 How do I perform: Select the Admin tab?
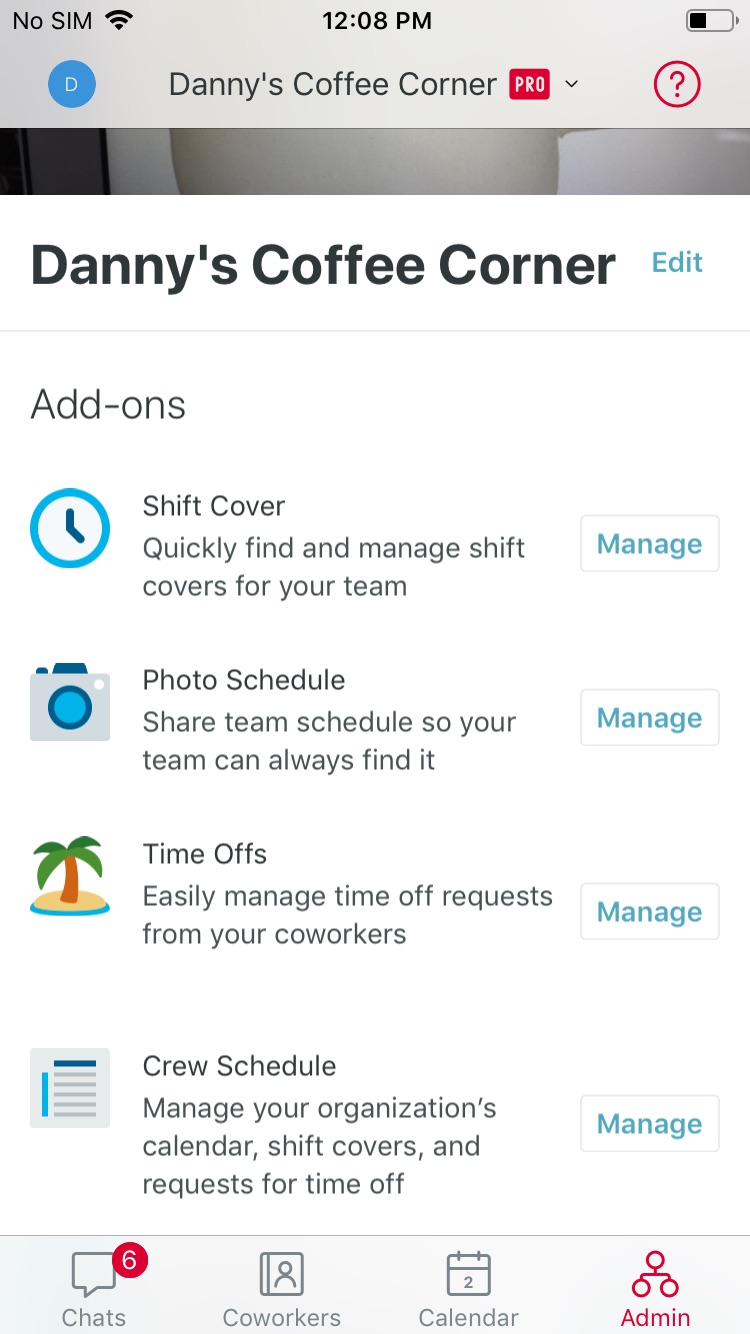pos(655,1287)
